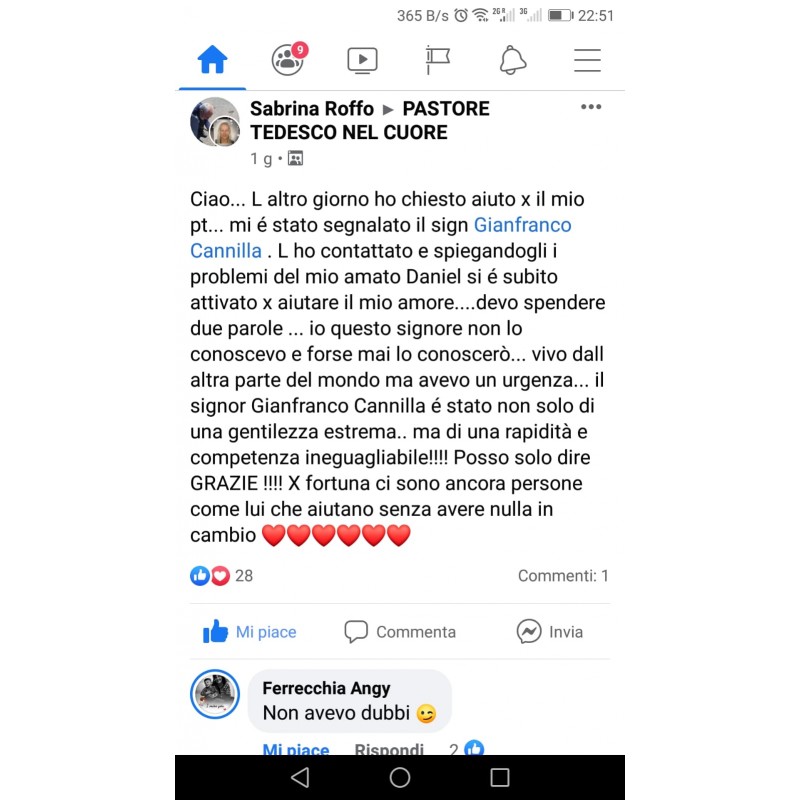This screenshot has width=800, height=800.
Task: Open Sabrina Roffo's profile picture
Action: click(215, 122)
